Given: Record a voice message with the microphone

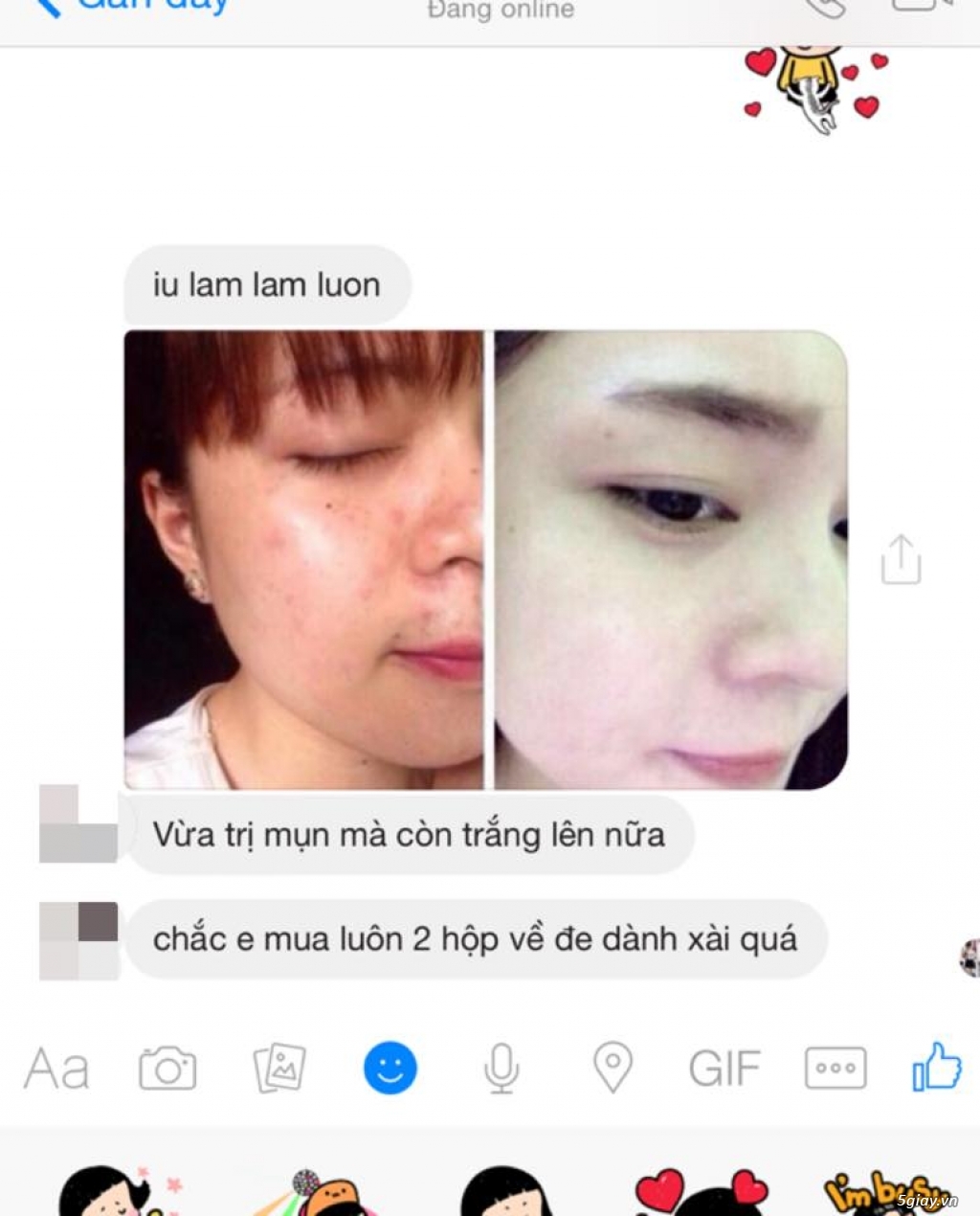Looking at the screenshot, I should pyautogui.click(x=501, y=1069).
